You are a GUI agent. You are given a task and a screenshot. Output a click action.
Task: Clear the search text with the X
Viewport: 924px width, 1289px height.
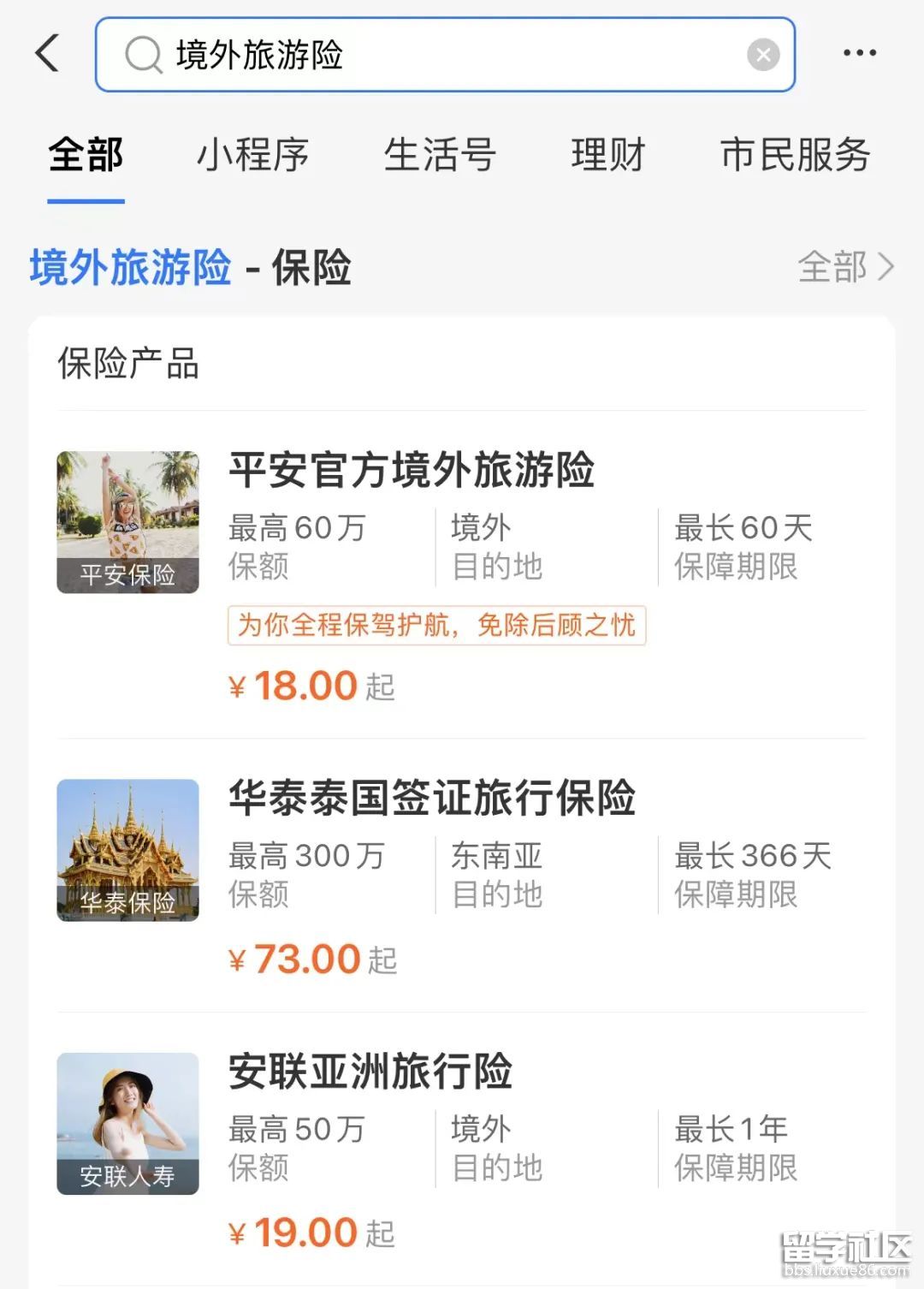[763, 56]
